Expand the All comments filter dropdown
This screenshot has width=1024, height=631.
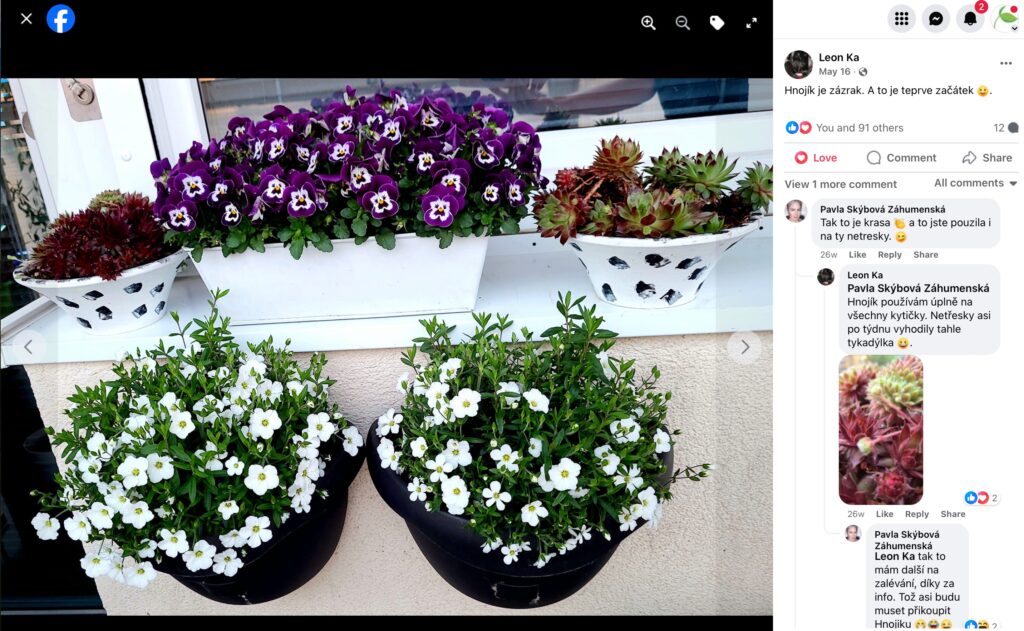975,183
